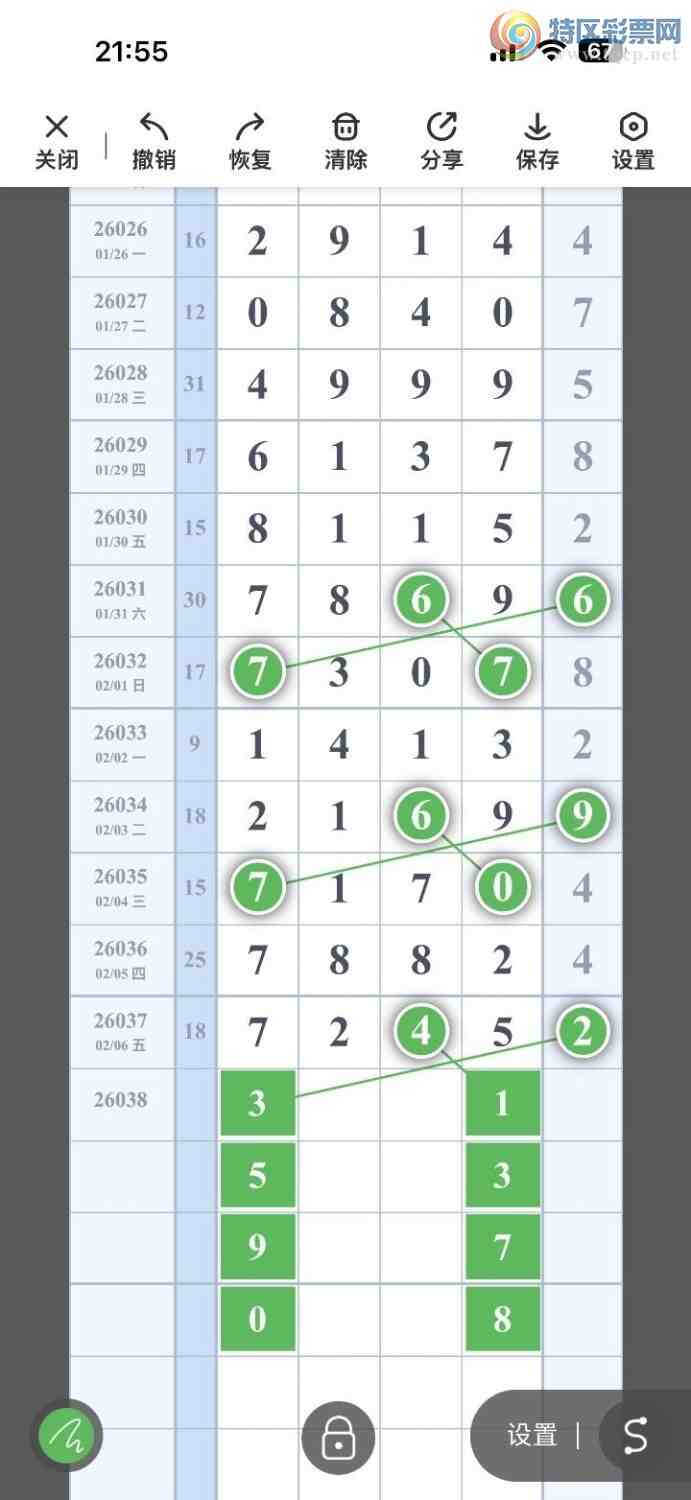Viewport: 691px width, 1500px height.
Task: Close the chart editor
Action: [57, 141]
